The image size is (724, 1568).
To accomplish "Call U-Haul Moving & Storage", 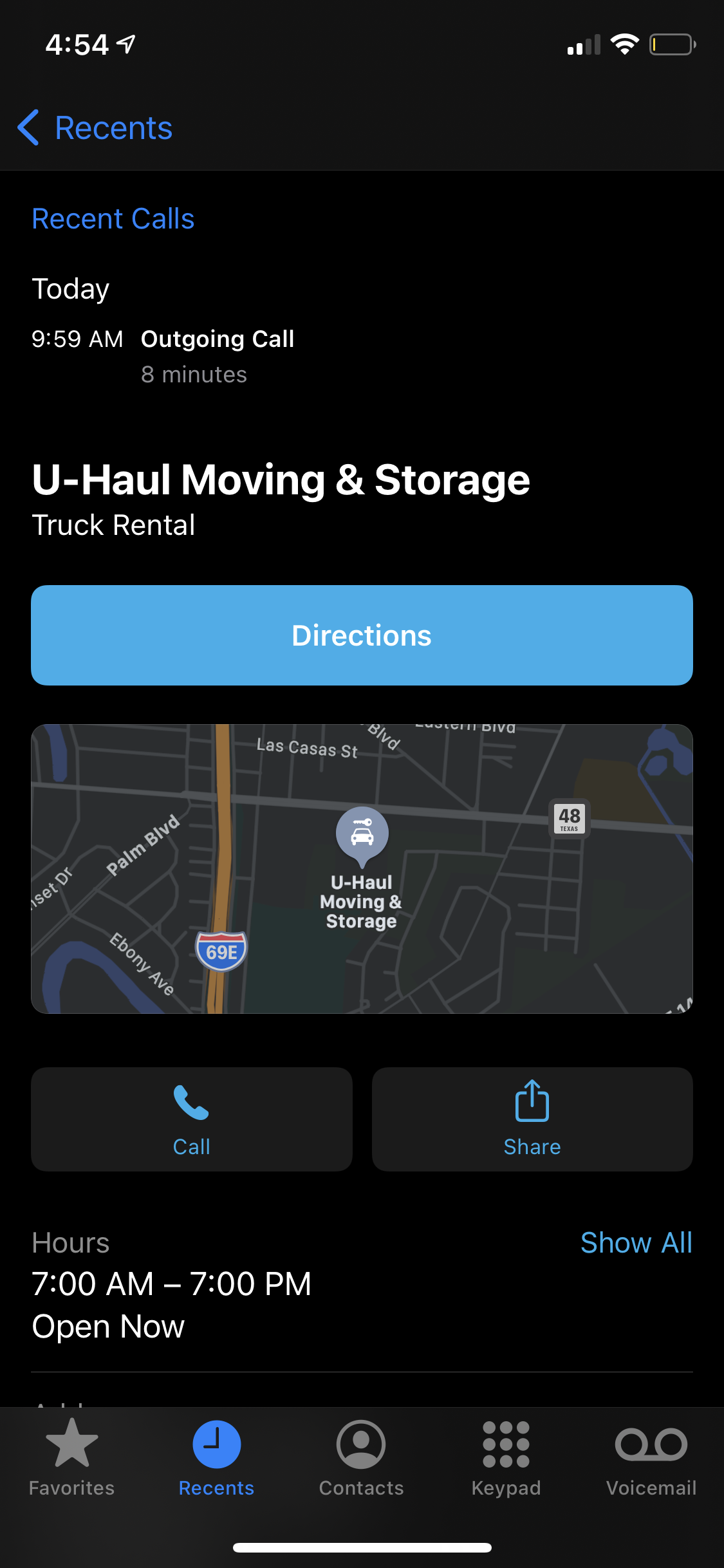I will pyautogui.click(x=192, y=1119).
